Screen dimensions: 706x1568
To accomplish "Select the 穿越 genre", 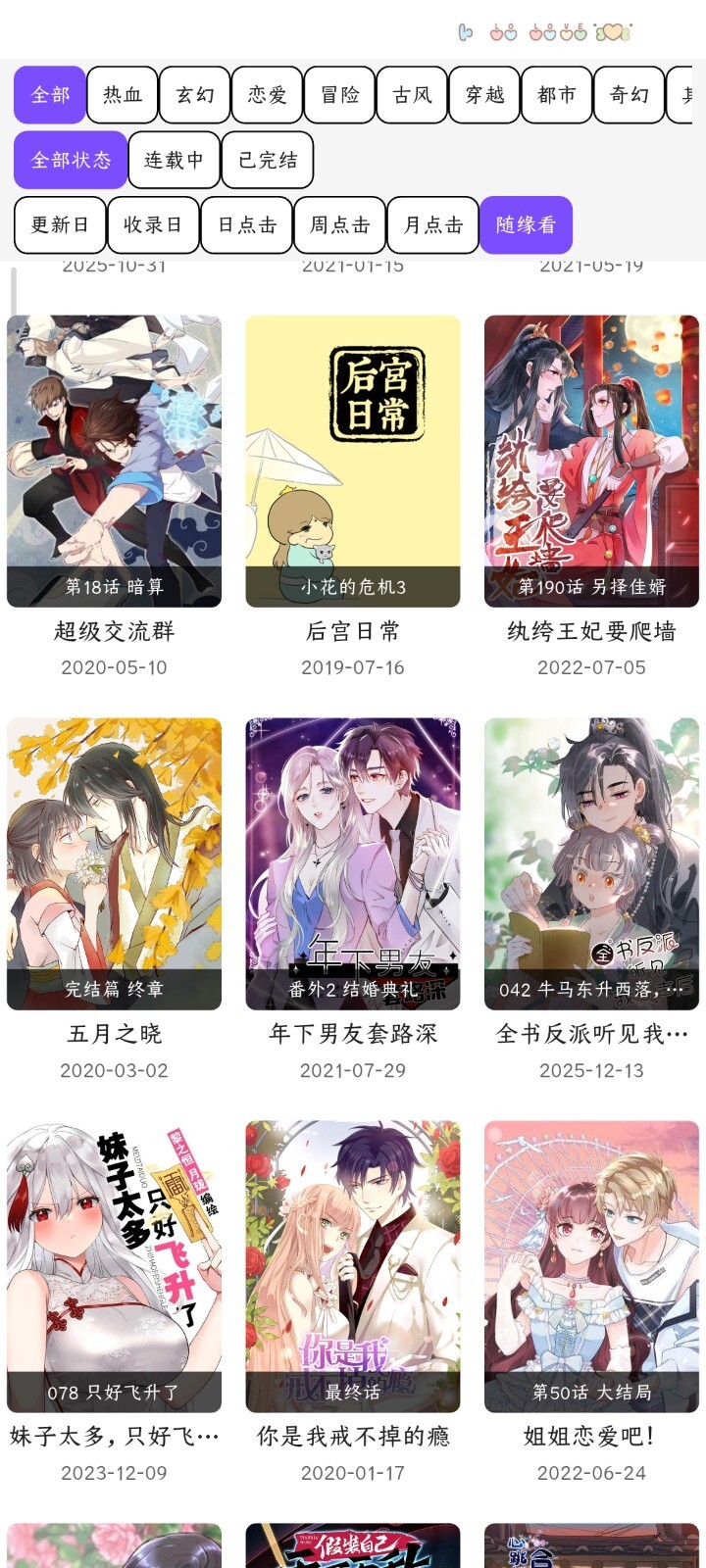I will 482,95.
